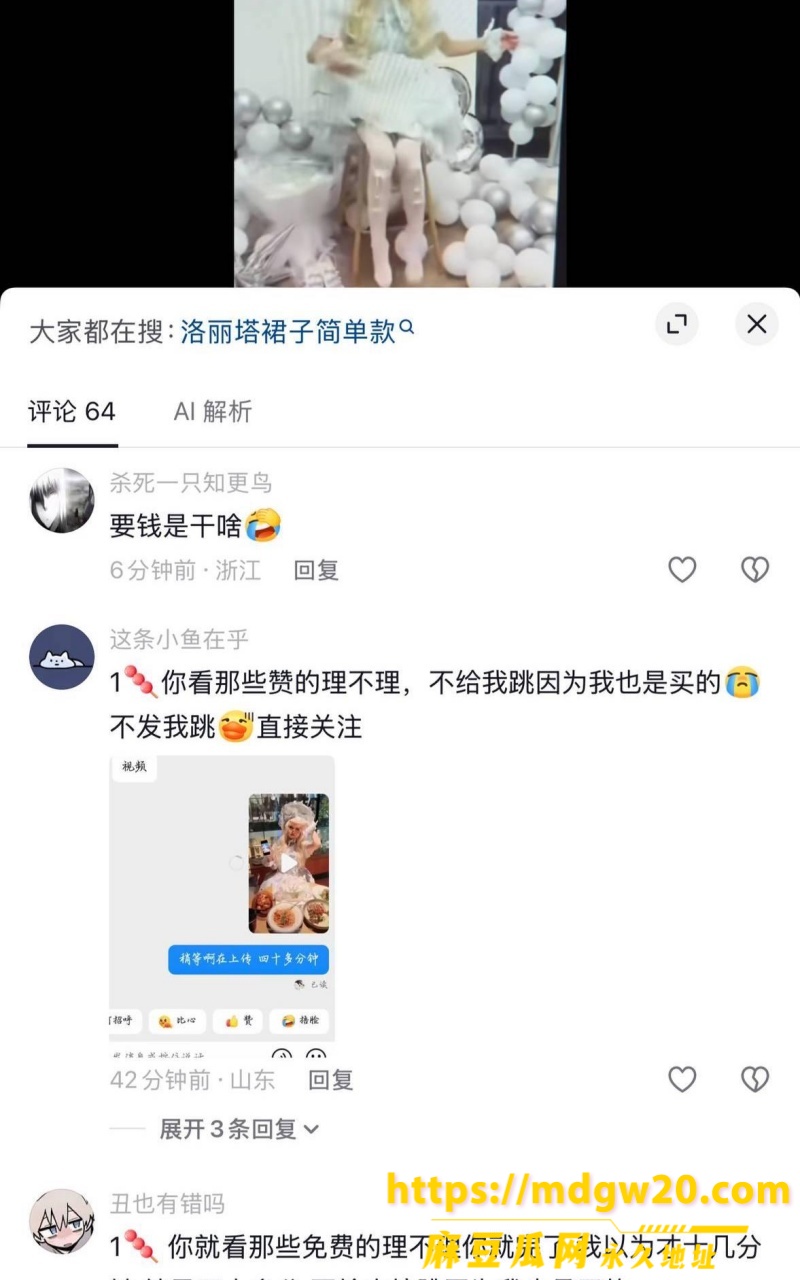The height and width of the screenshot is (1280, 800).
Task: Select the 评论 64 tab
Action: [x=72, y=411]
